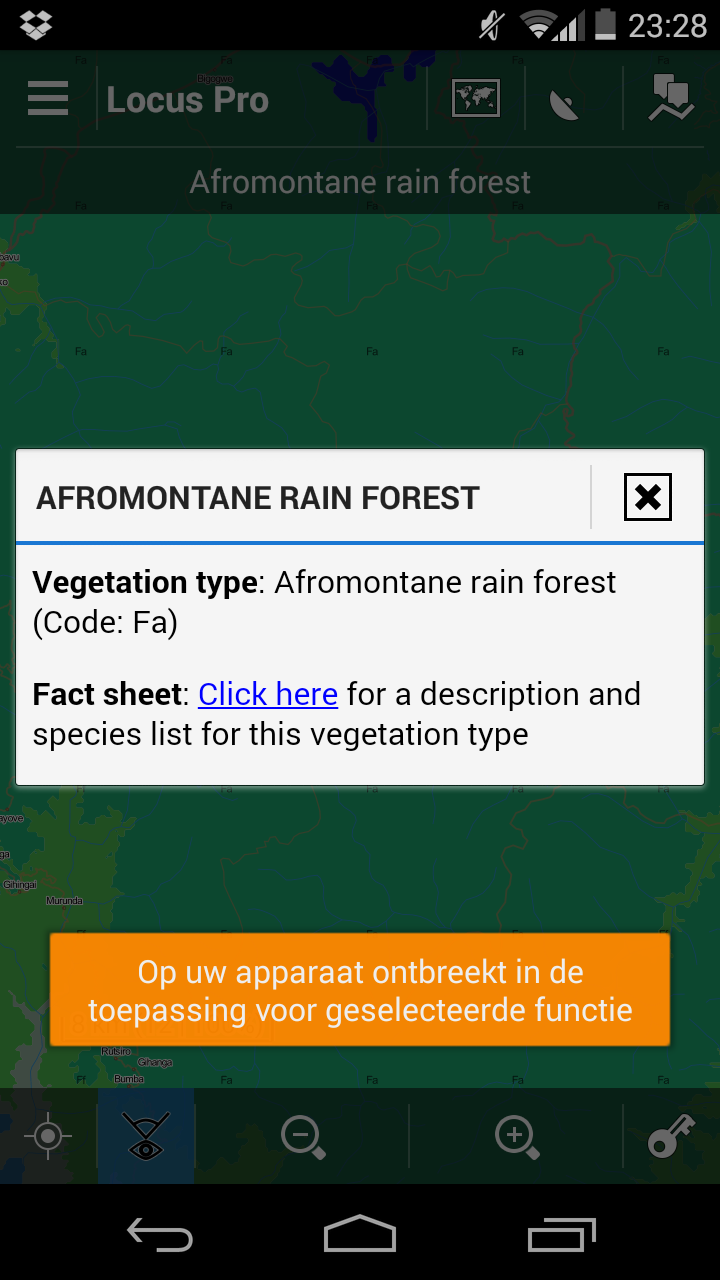Go to the Android home screen
The width and height of the screenshot is (720, 1280).
[x=360, y=1235]
